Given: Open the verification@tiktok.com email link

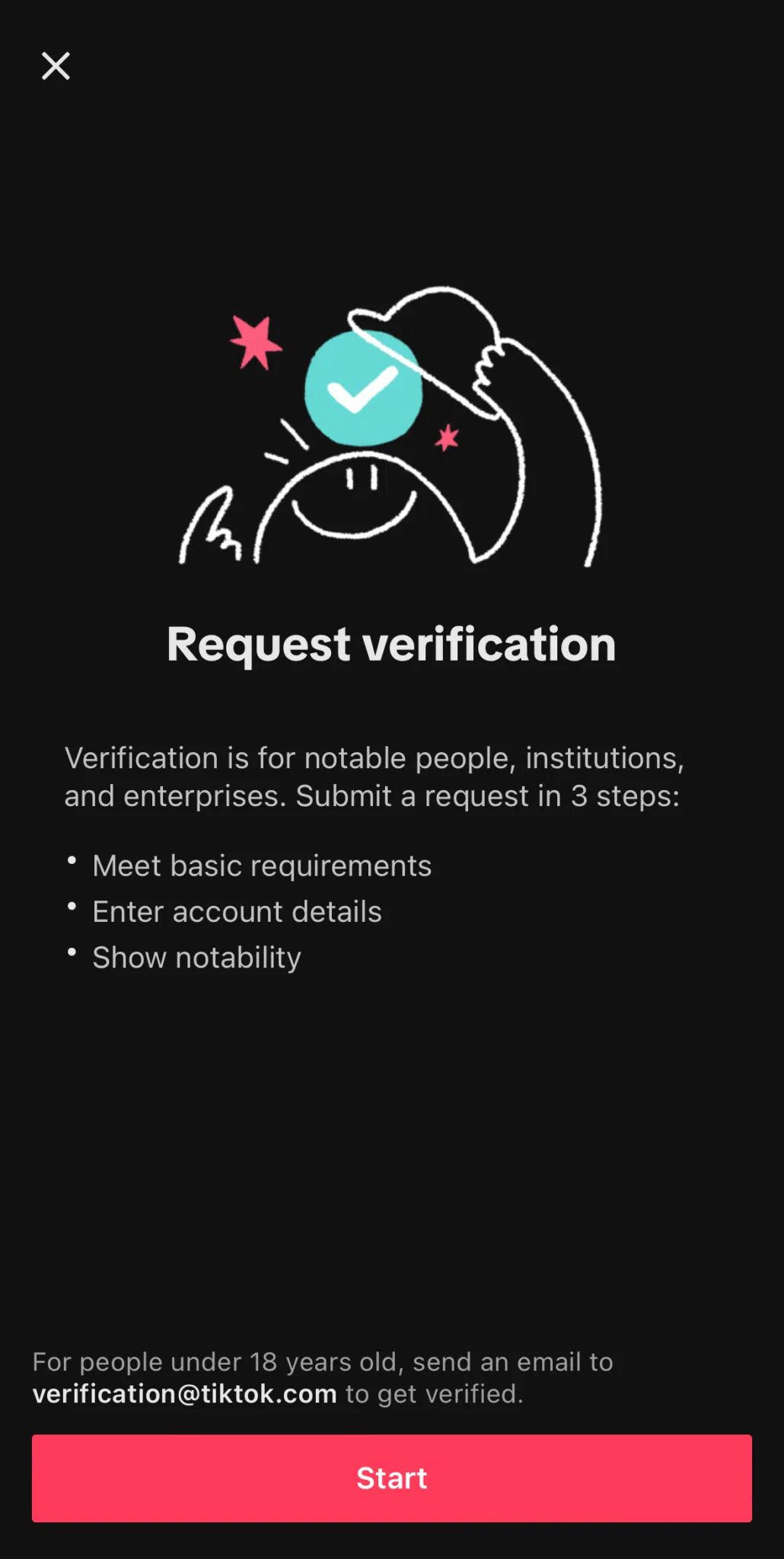Looking at the screenshot, I should tap(184, 1394).
